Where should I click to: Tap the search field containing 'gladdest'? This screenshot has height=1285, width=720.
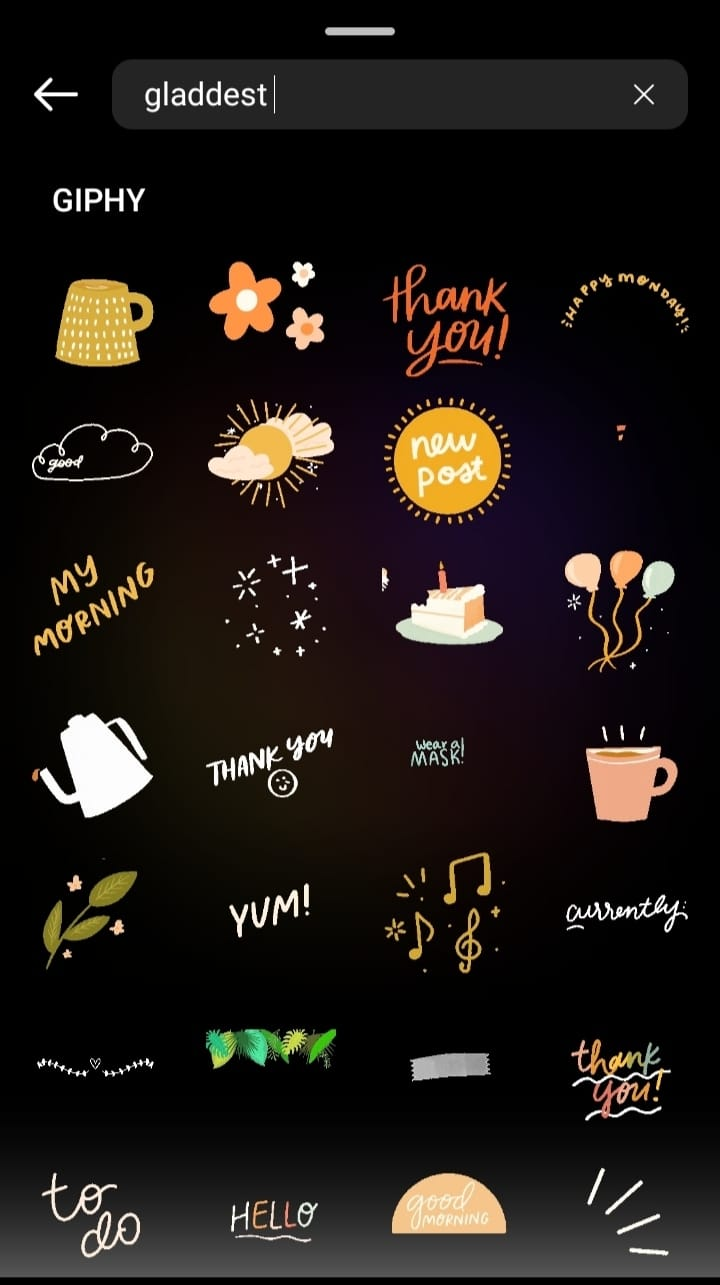(380, 94)
